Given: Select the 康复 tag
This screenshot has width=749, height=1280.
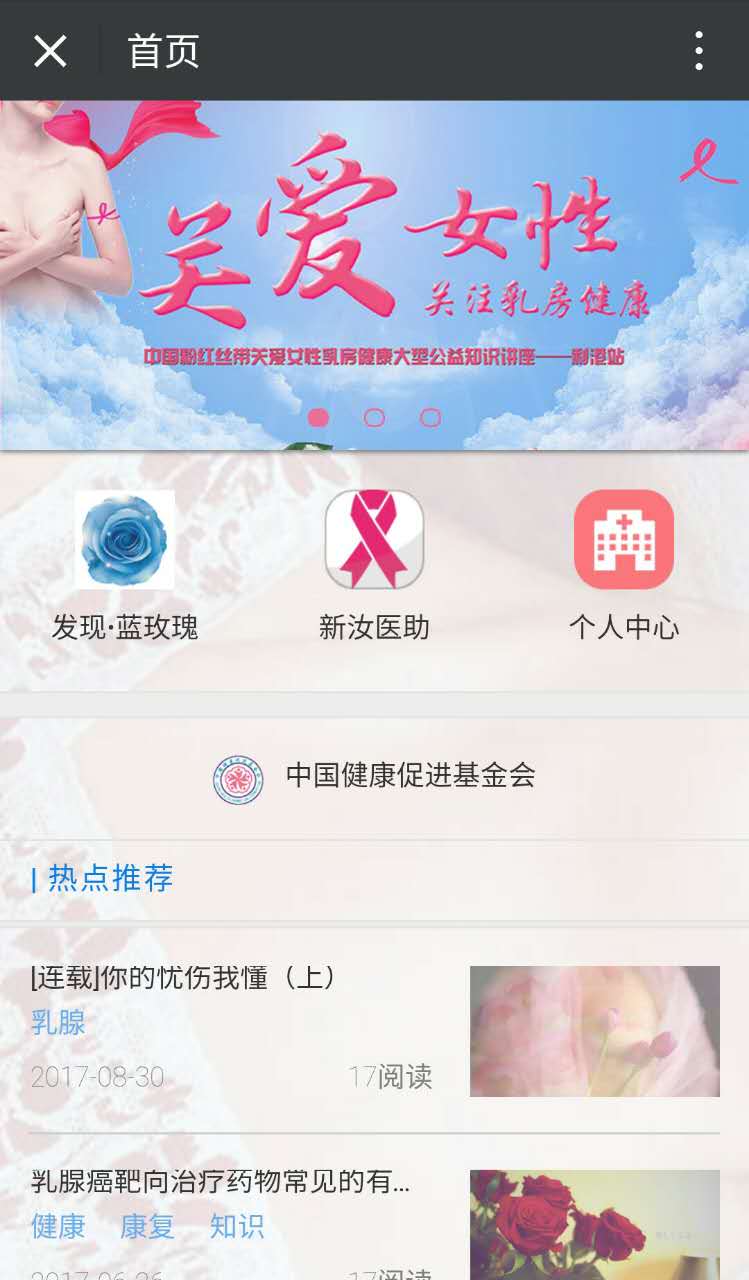Looking at the screenshot, I should click(x=147, y=1226).
